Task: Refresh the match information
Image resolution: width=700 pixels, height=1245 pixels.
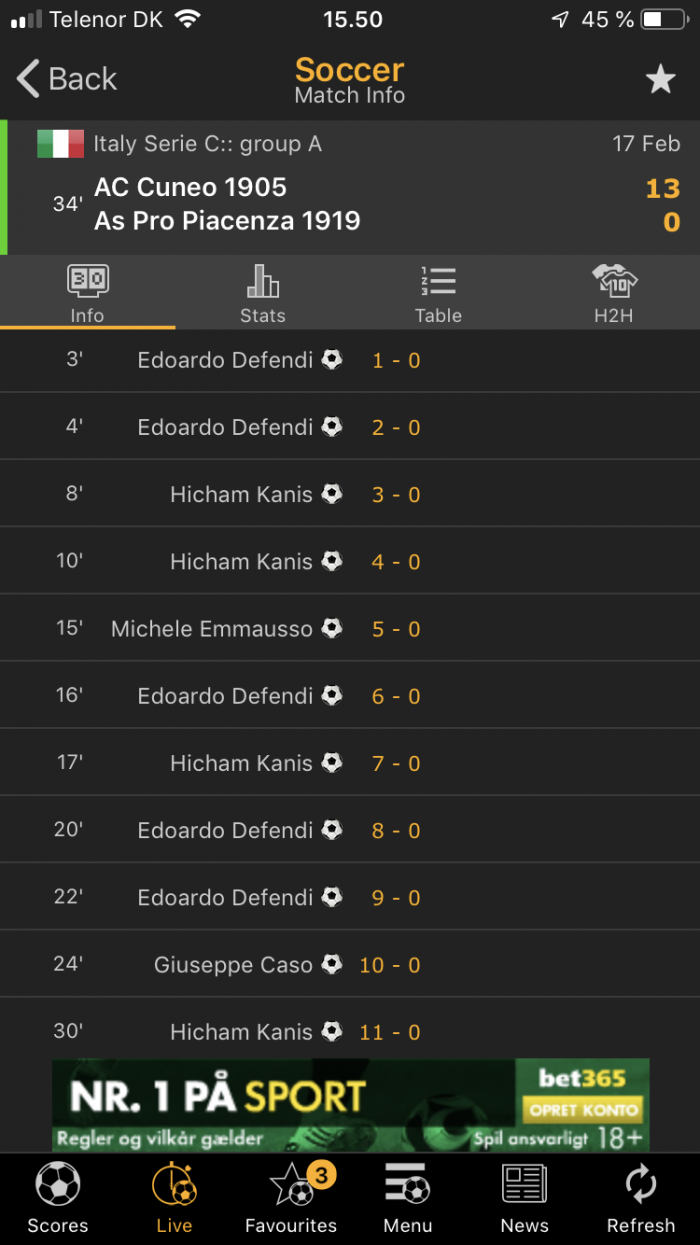Action: pos(641,1199)
